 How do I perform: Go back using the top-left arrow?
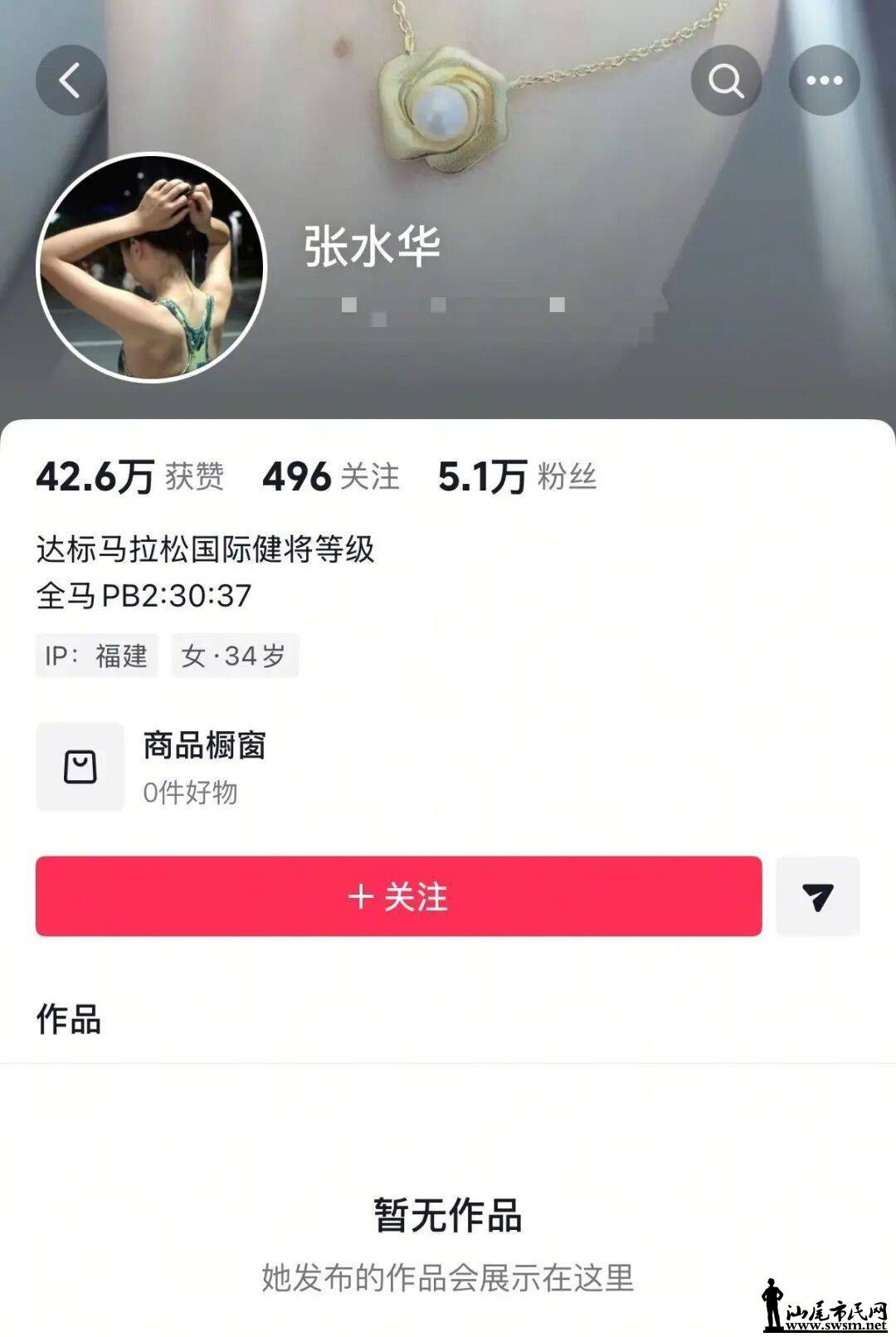(71, 81)
